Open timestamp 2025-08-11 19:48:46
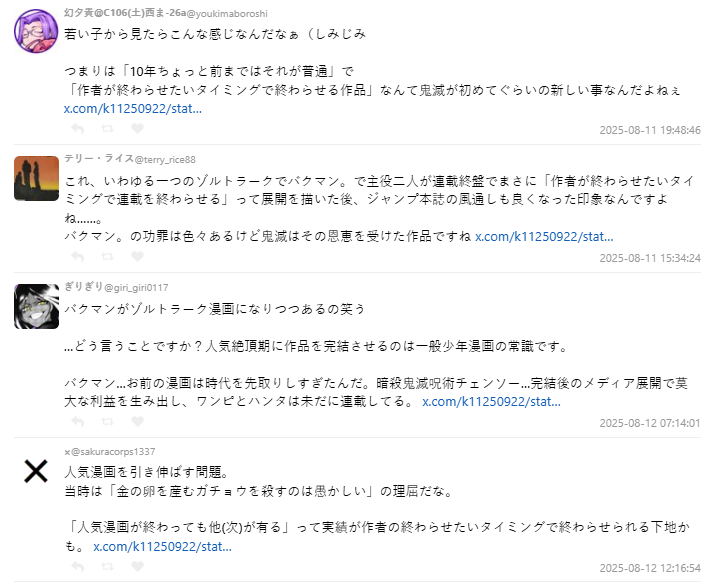 coord(650,130)
